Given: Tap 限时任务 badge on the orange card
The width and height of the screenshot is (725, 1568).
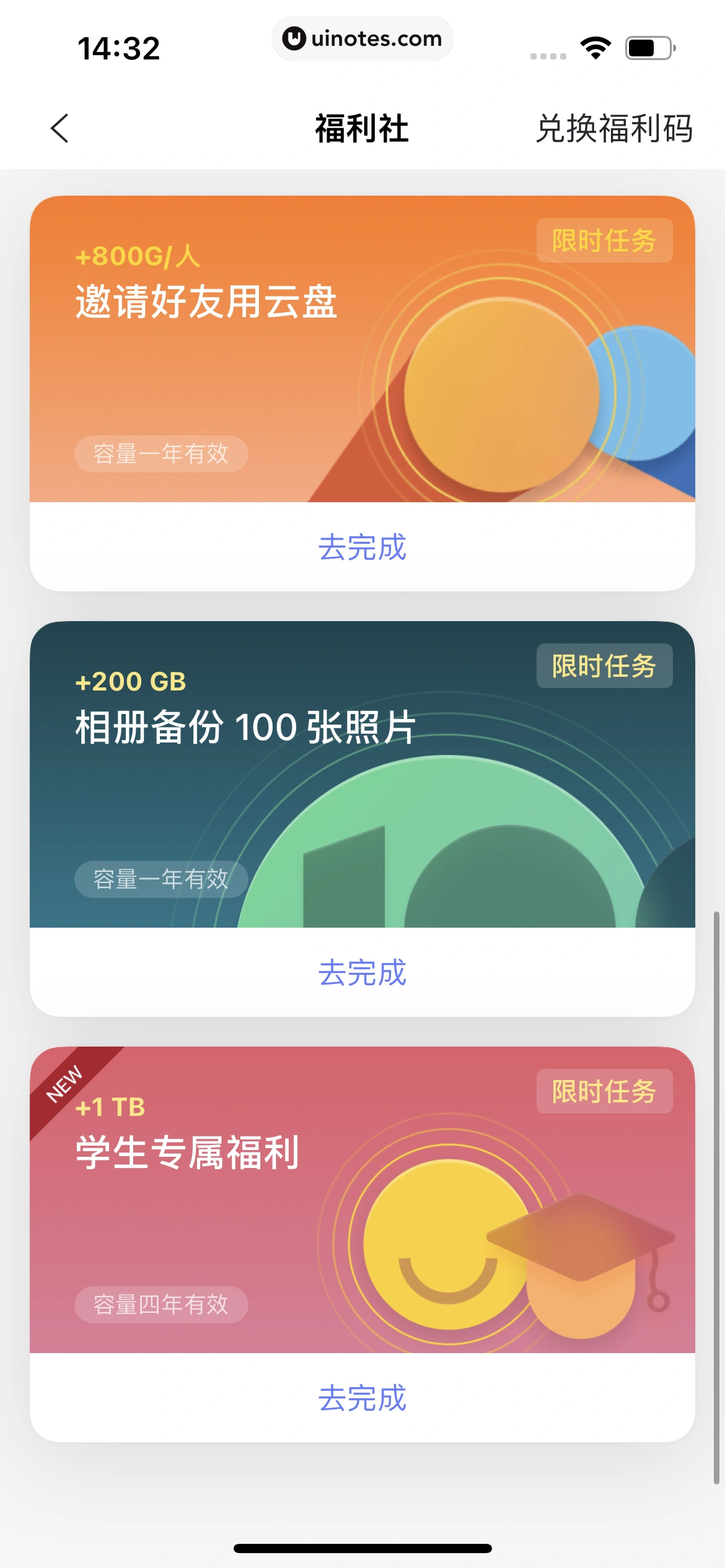Looking at the screenshot, I should tap(604, 241).
